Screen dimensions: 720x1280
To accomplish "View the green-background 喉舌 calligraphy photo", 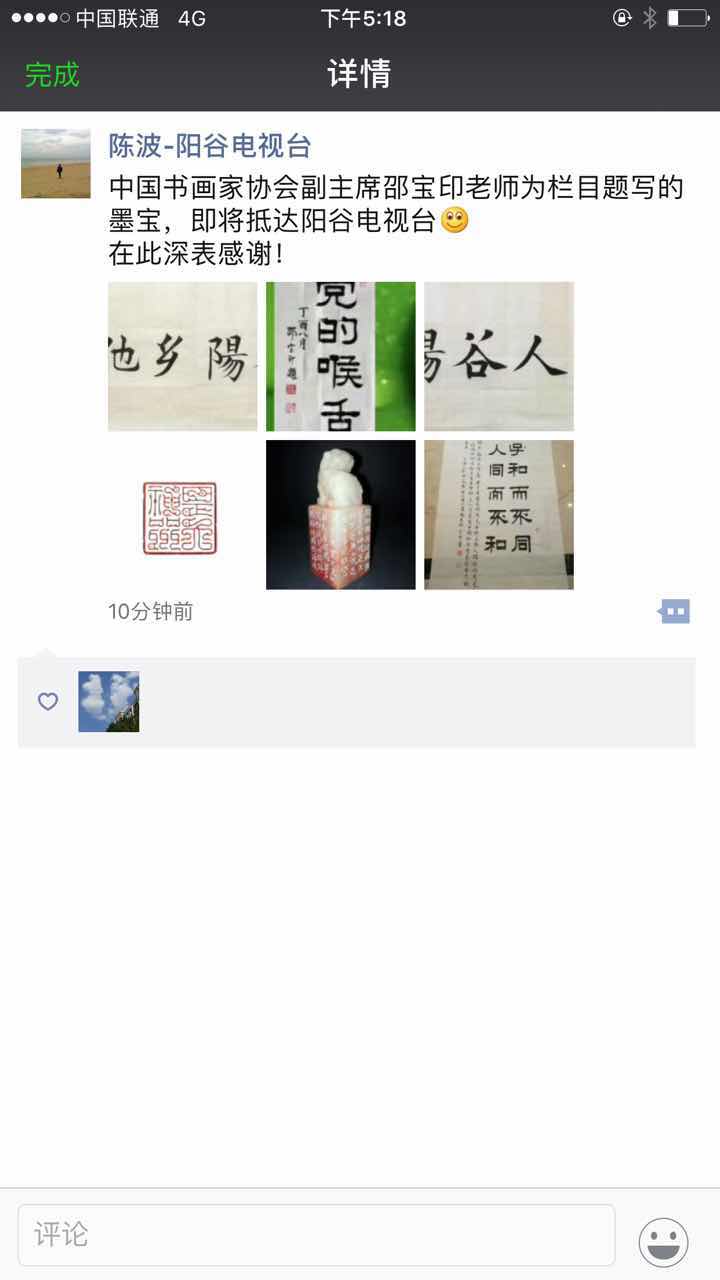I will tap(340, 357).
